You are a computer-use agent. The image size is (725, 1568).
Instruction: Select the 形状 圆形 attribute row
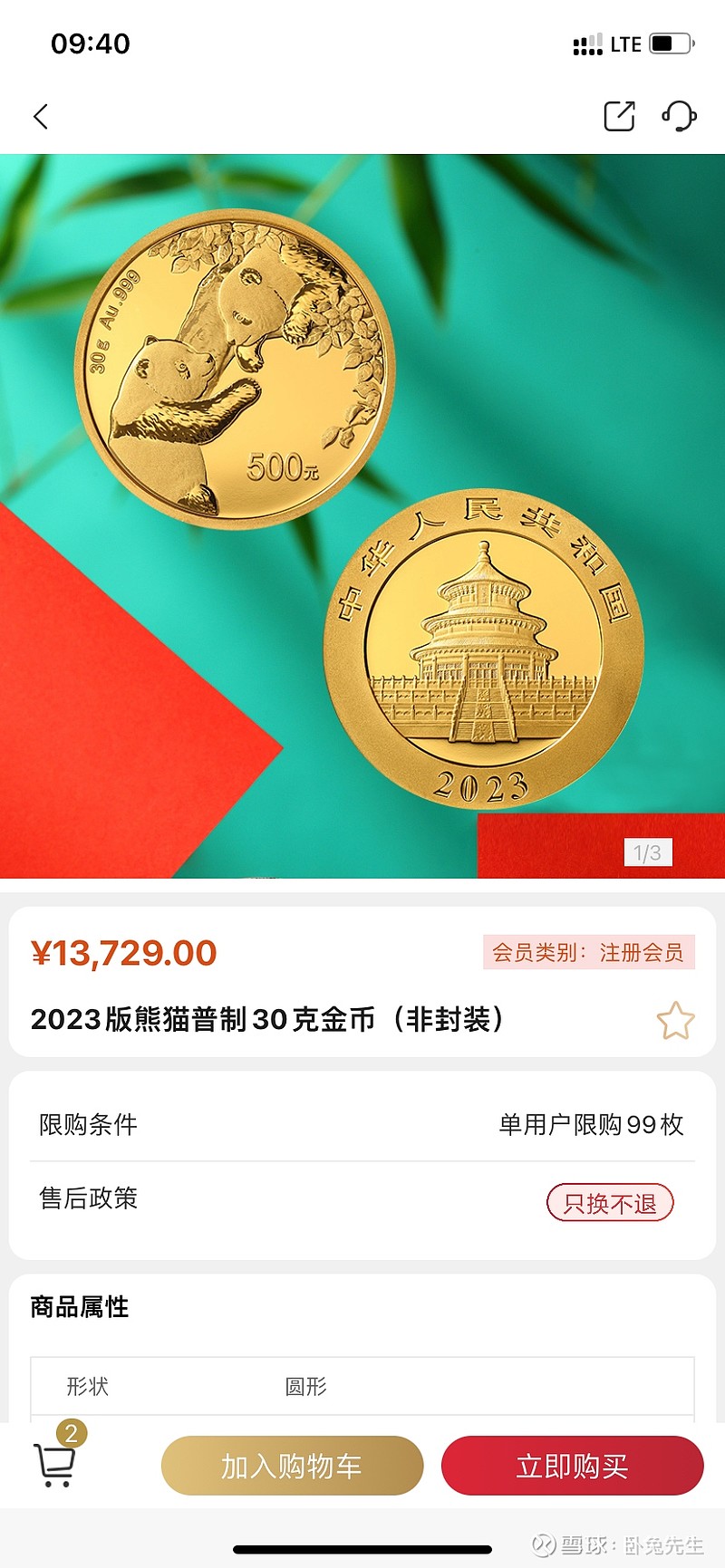point(362,1387)
